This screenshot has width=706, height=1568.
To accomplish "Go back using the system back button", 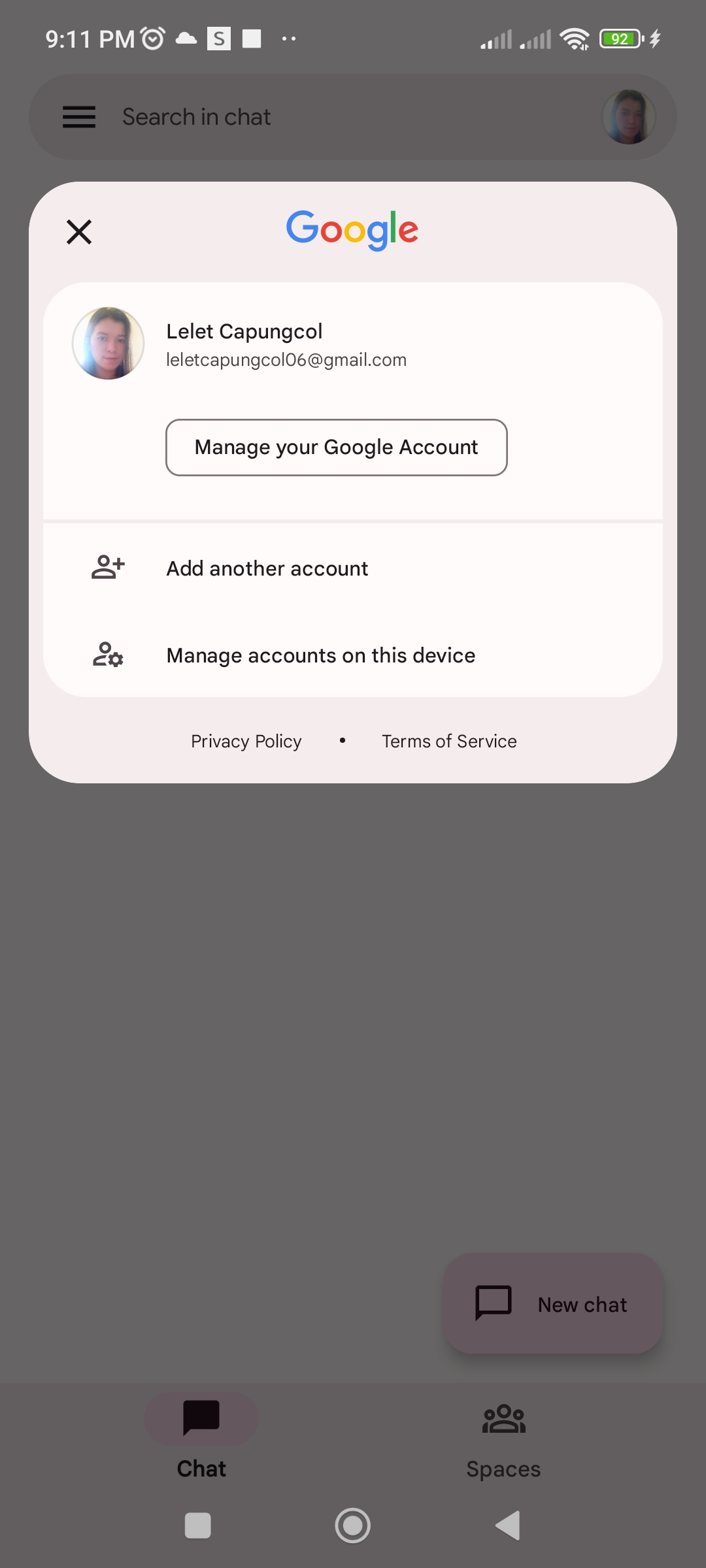I will pos(508,1526).
